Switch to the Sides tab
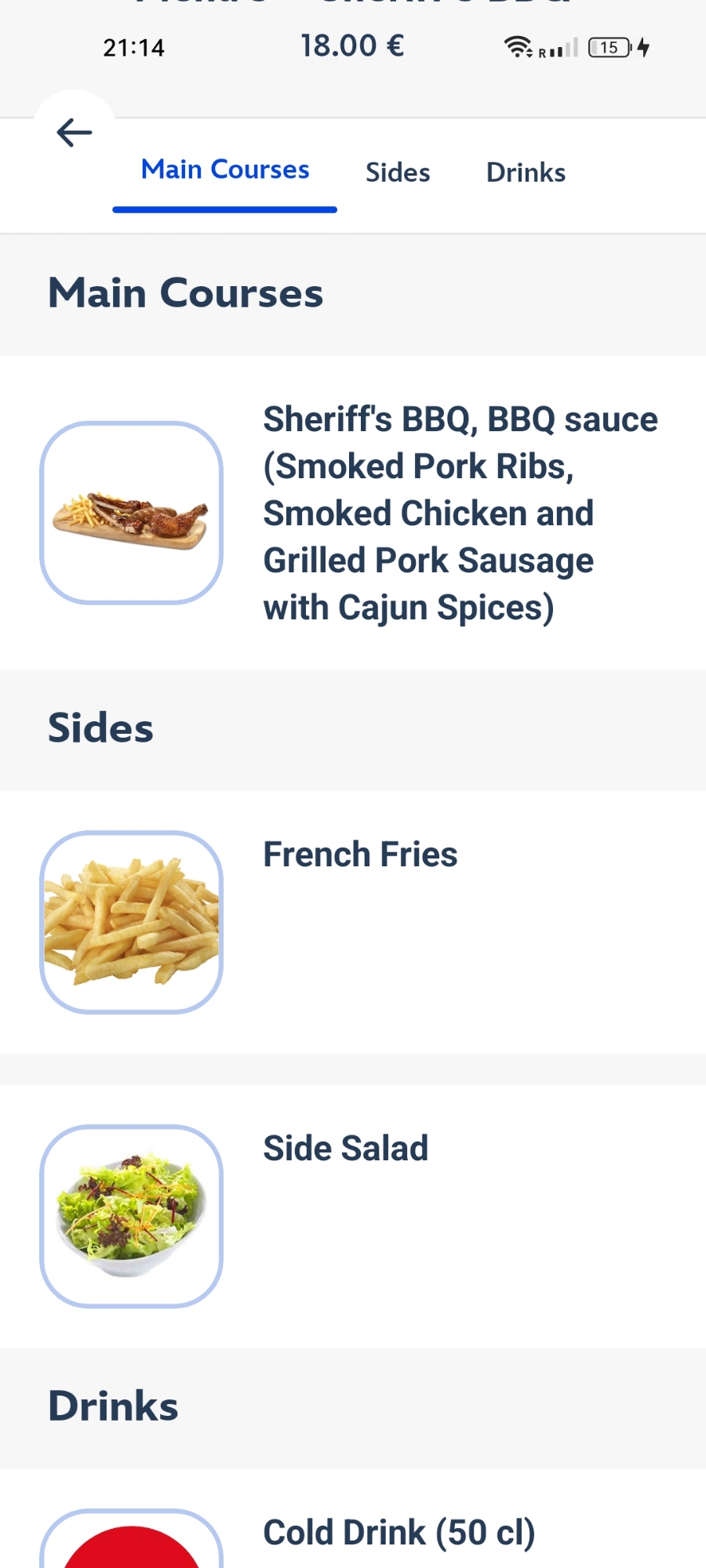Screen dimensions: 706x1568 398,172
